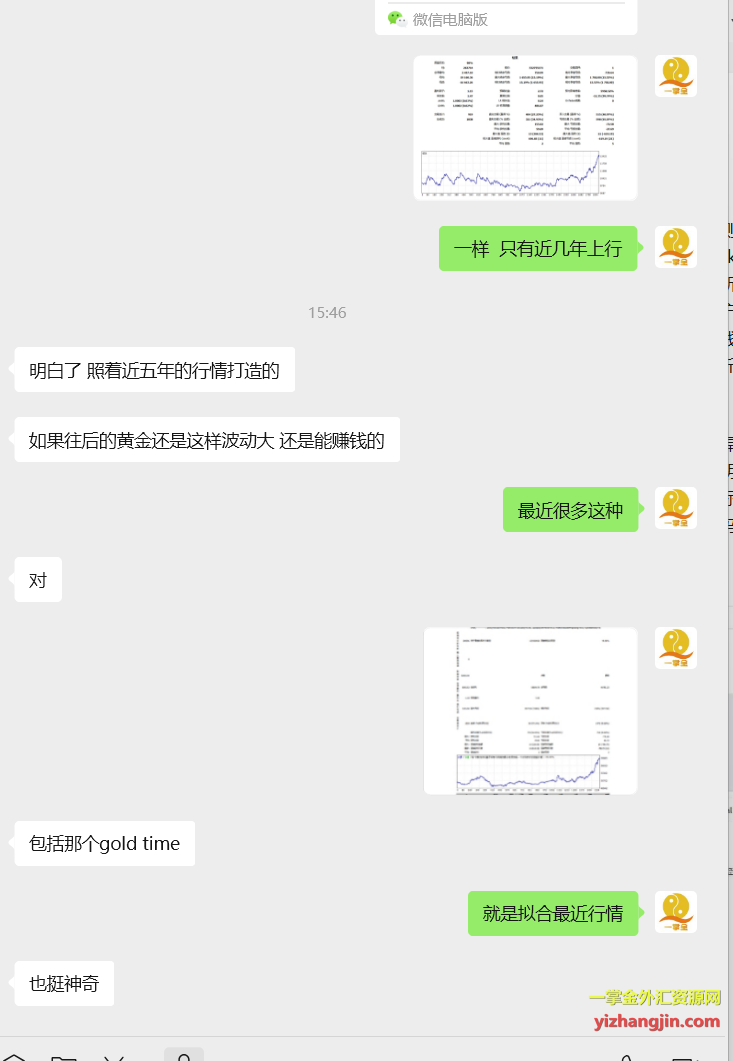
Task: Open the backtest image above 包括那个gold time
Action: click(530, 711)
